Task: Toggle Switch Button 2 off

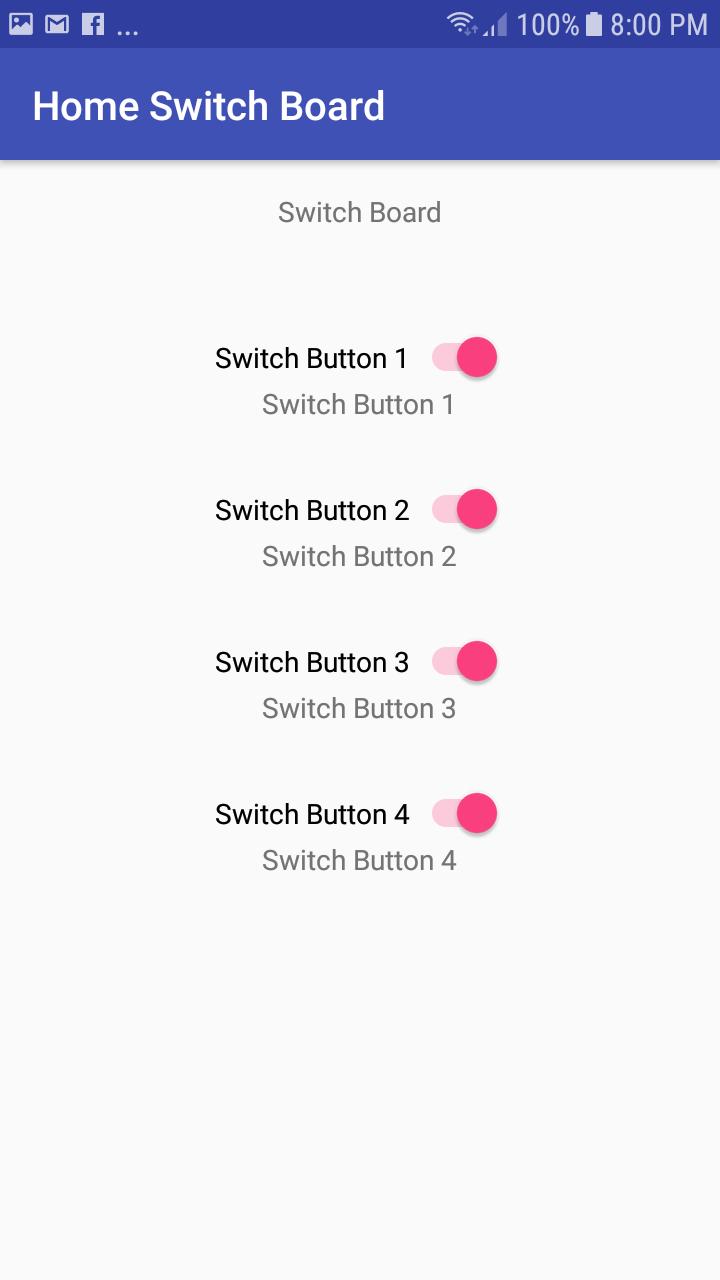Action: (465, 509)
